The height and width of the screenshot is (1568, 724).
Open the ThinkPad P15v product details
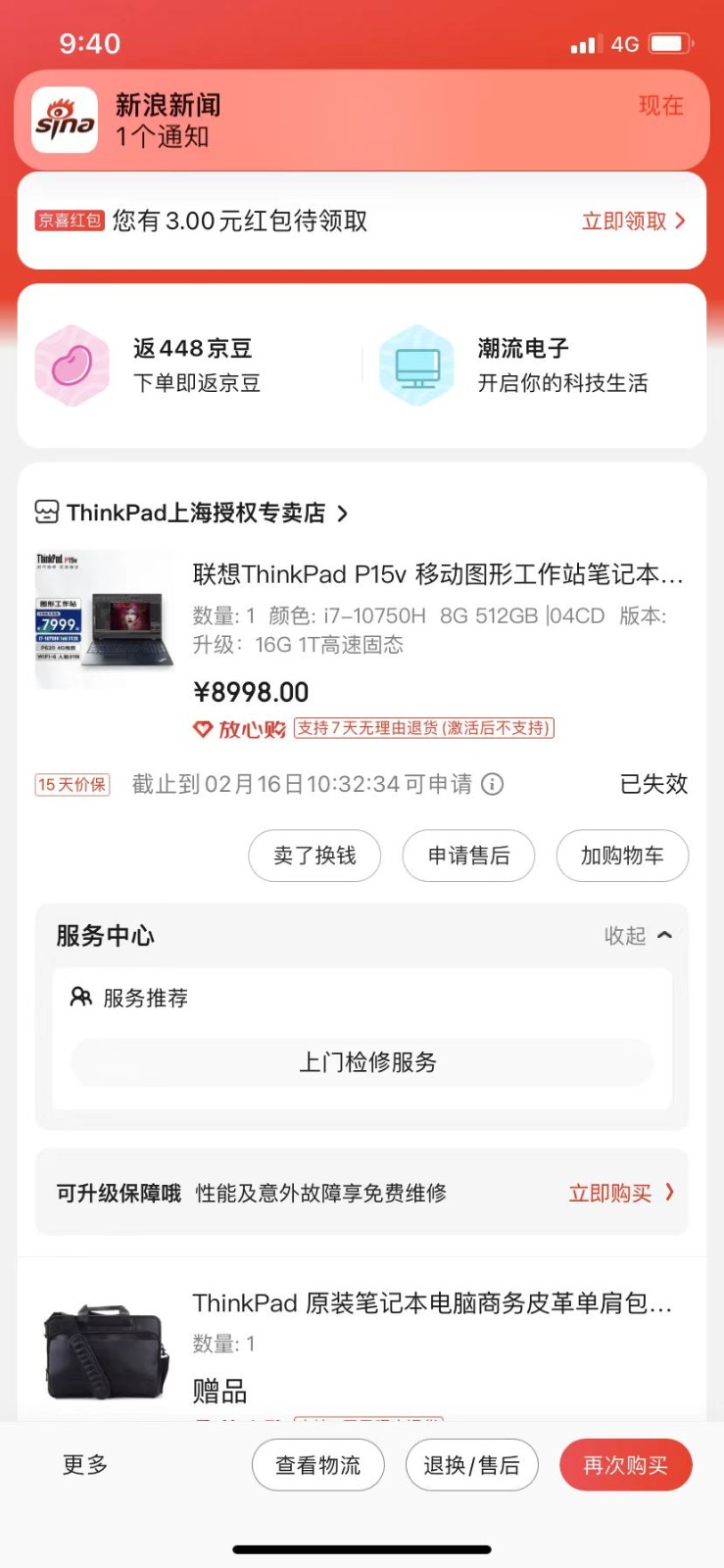[x=436, y=574]
